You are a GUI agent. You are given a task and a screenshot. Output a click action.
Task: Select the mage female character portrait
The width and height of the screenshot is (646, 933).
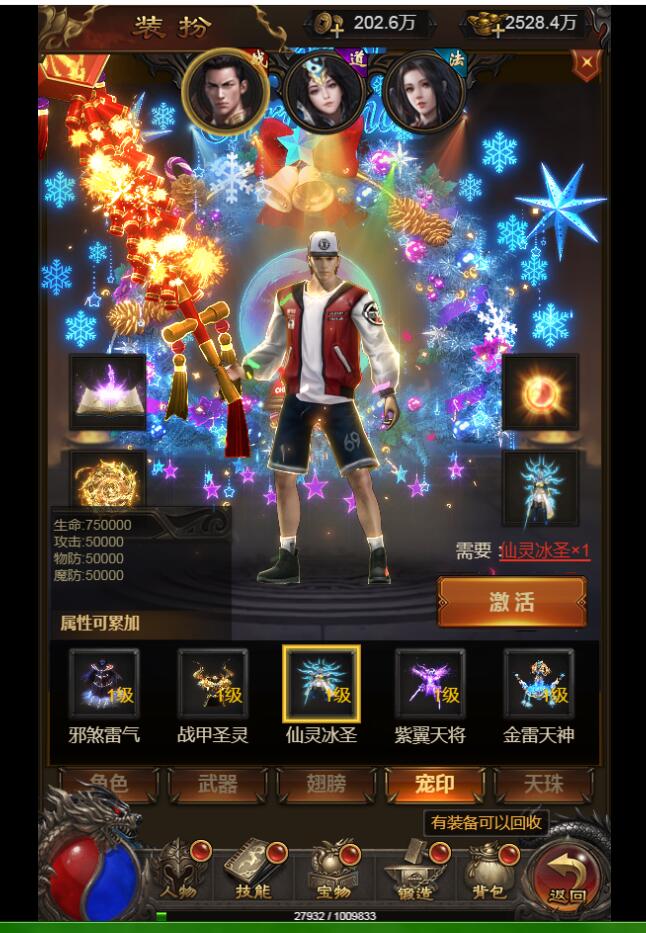click(x=423, y=92)
